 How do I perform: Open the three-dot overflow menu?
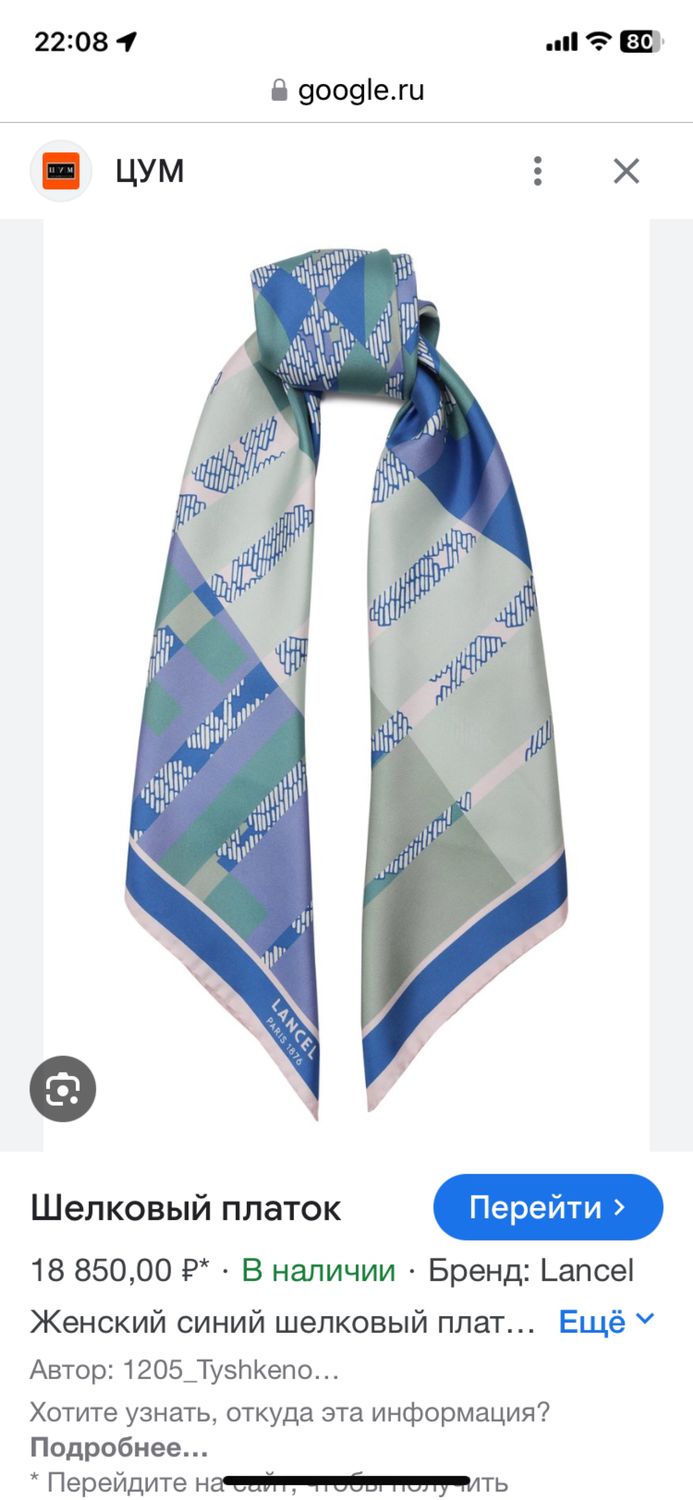[538, 171]
